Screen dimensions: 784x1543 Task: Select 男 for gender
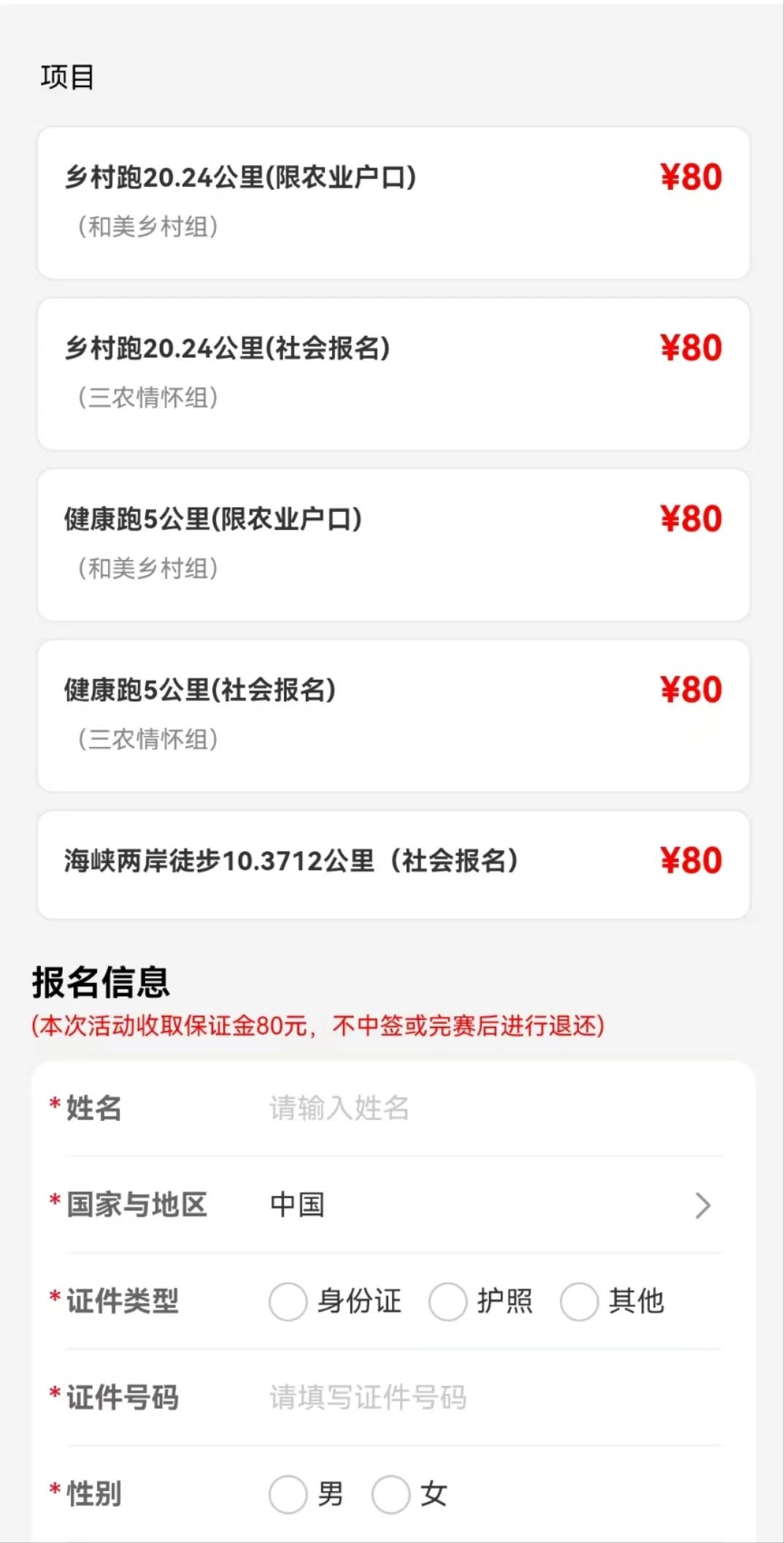coord(288,1493)
